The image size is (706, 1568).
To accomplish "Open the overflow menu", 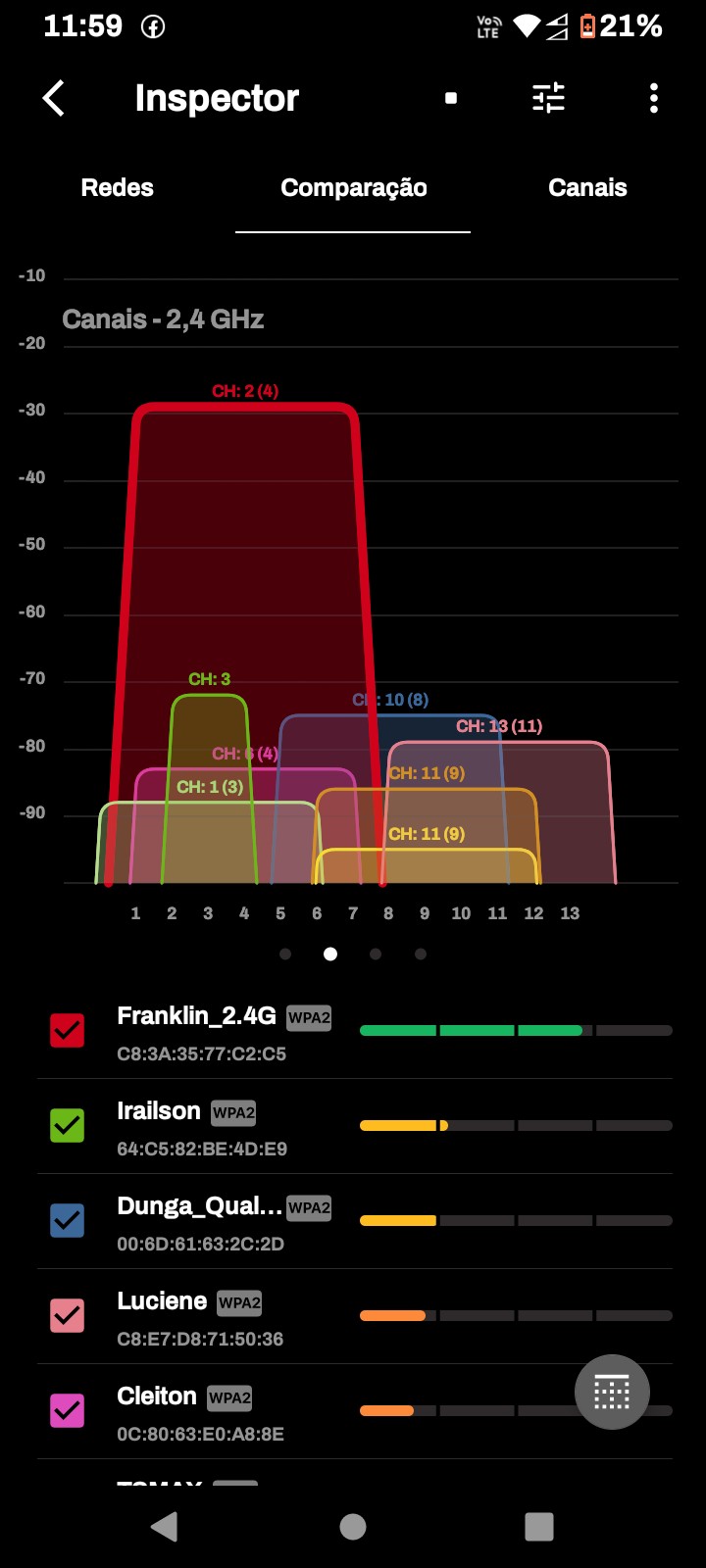I will click(654, 98).
